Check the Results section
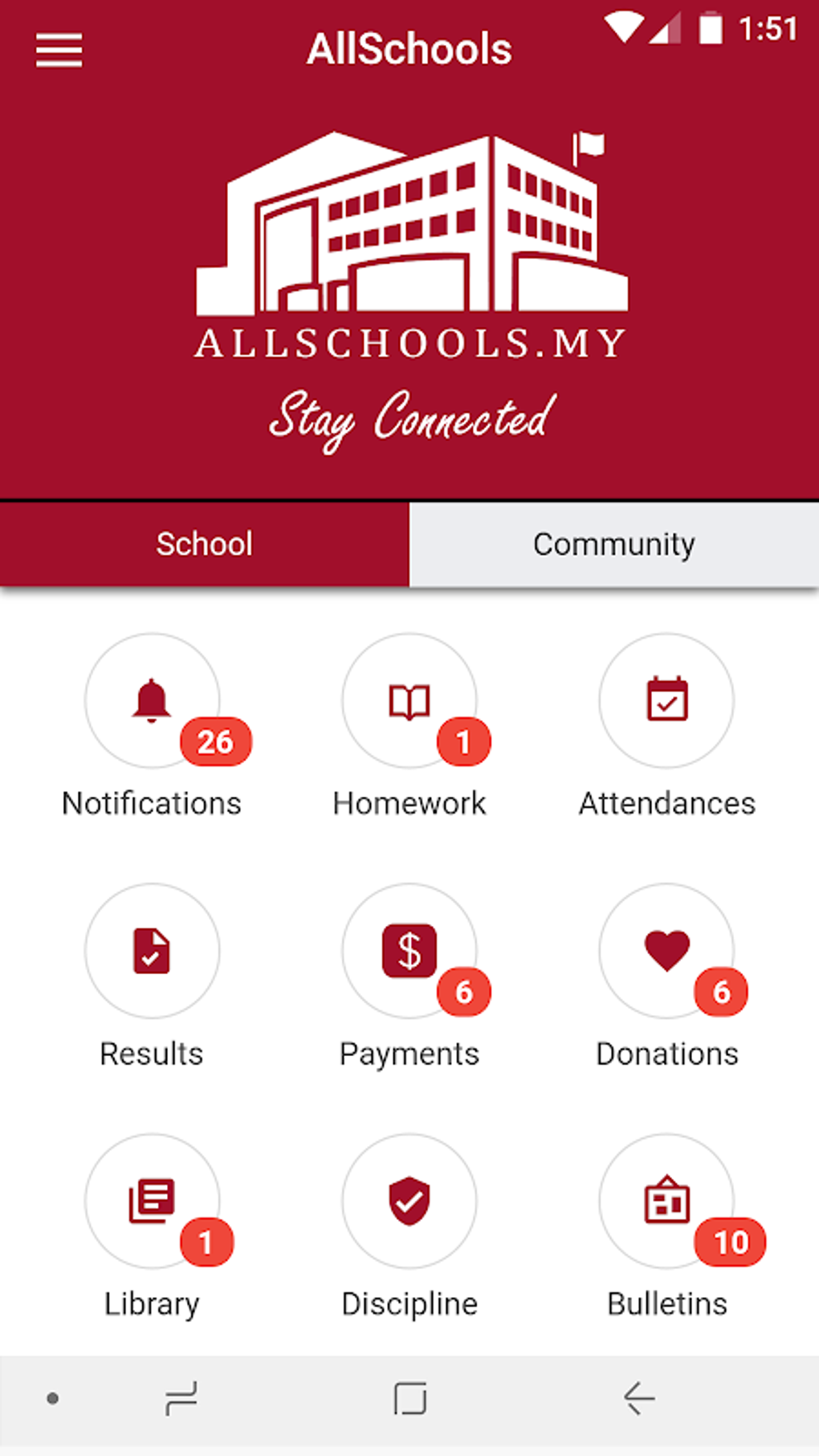This screenshot has width=819, height=1456. pos(152,951)
